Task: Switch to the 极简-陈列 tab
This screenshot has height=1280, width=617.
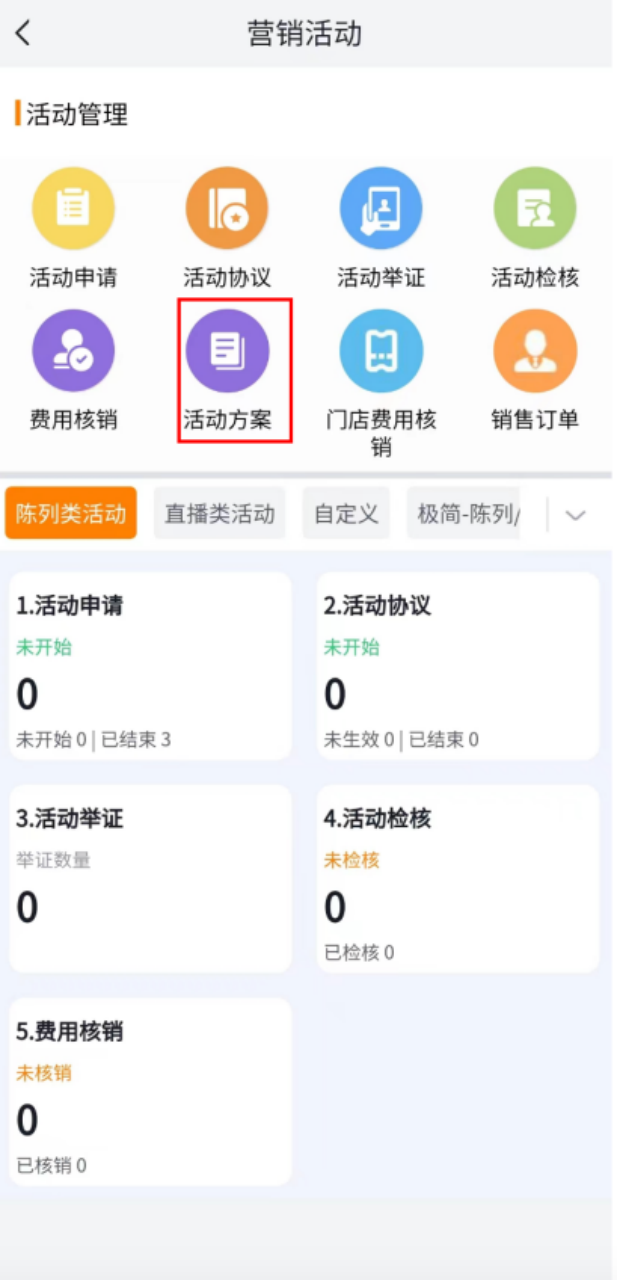Action: (464, 514)
